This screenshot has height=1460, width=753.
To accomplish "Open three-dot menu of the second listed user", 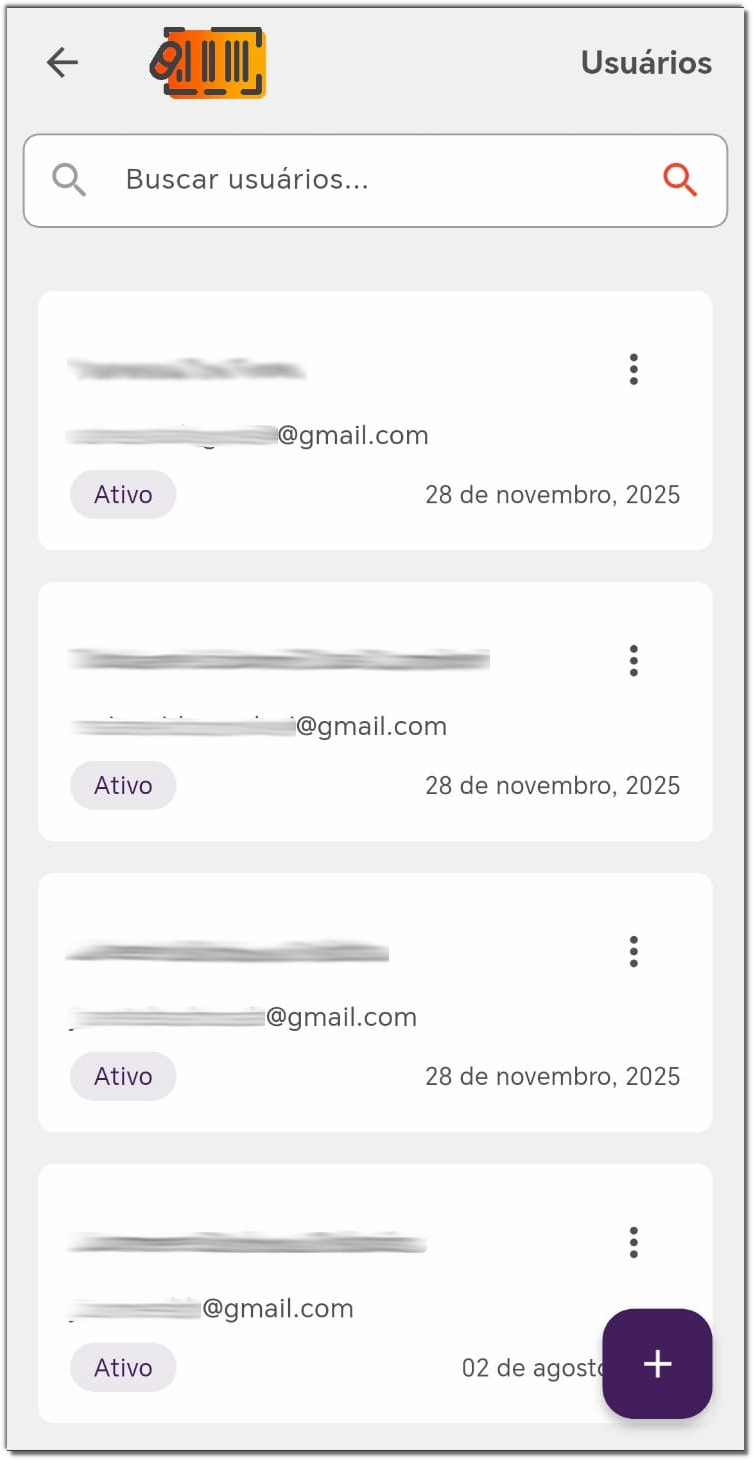I will [x=633, y=660].
